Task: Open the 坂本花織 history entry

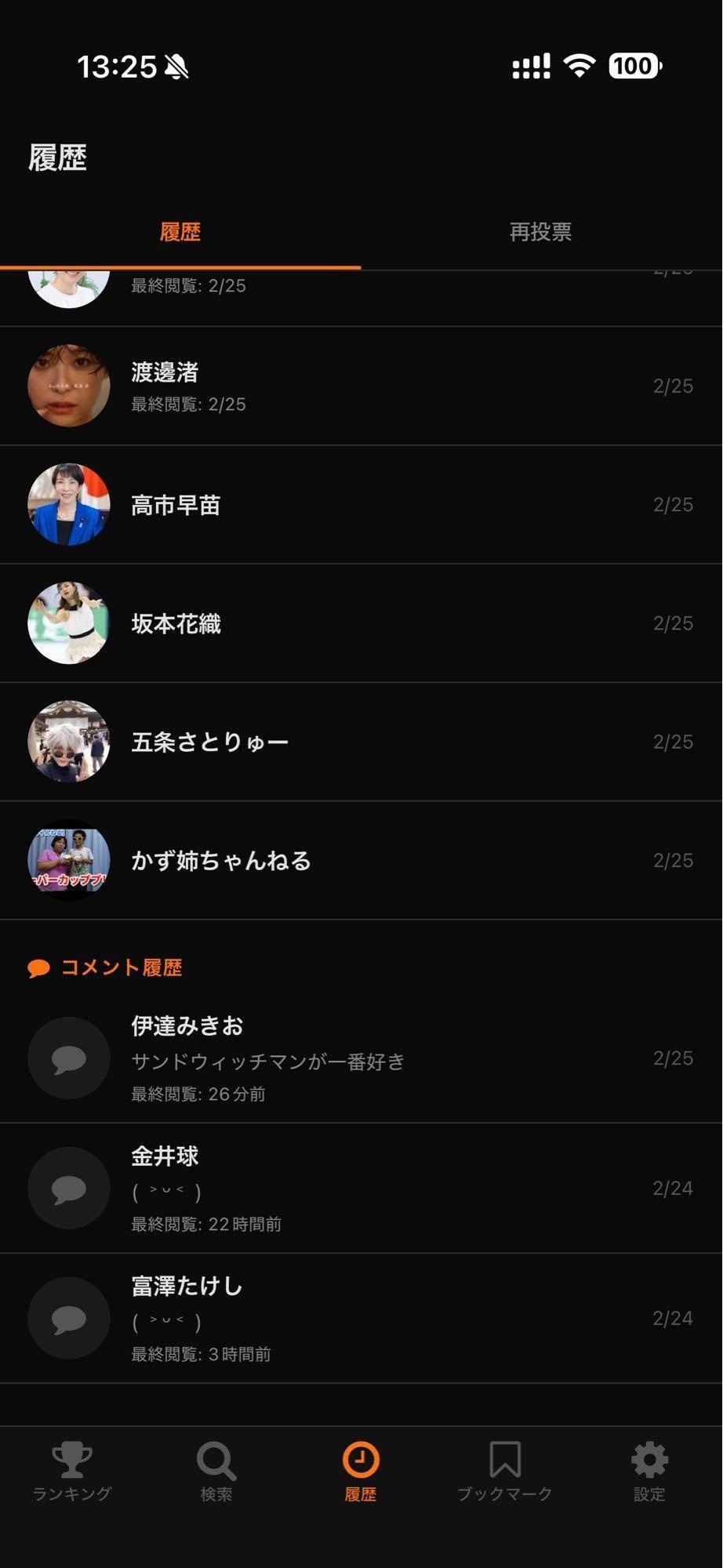Action: click(361, 623)
